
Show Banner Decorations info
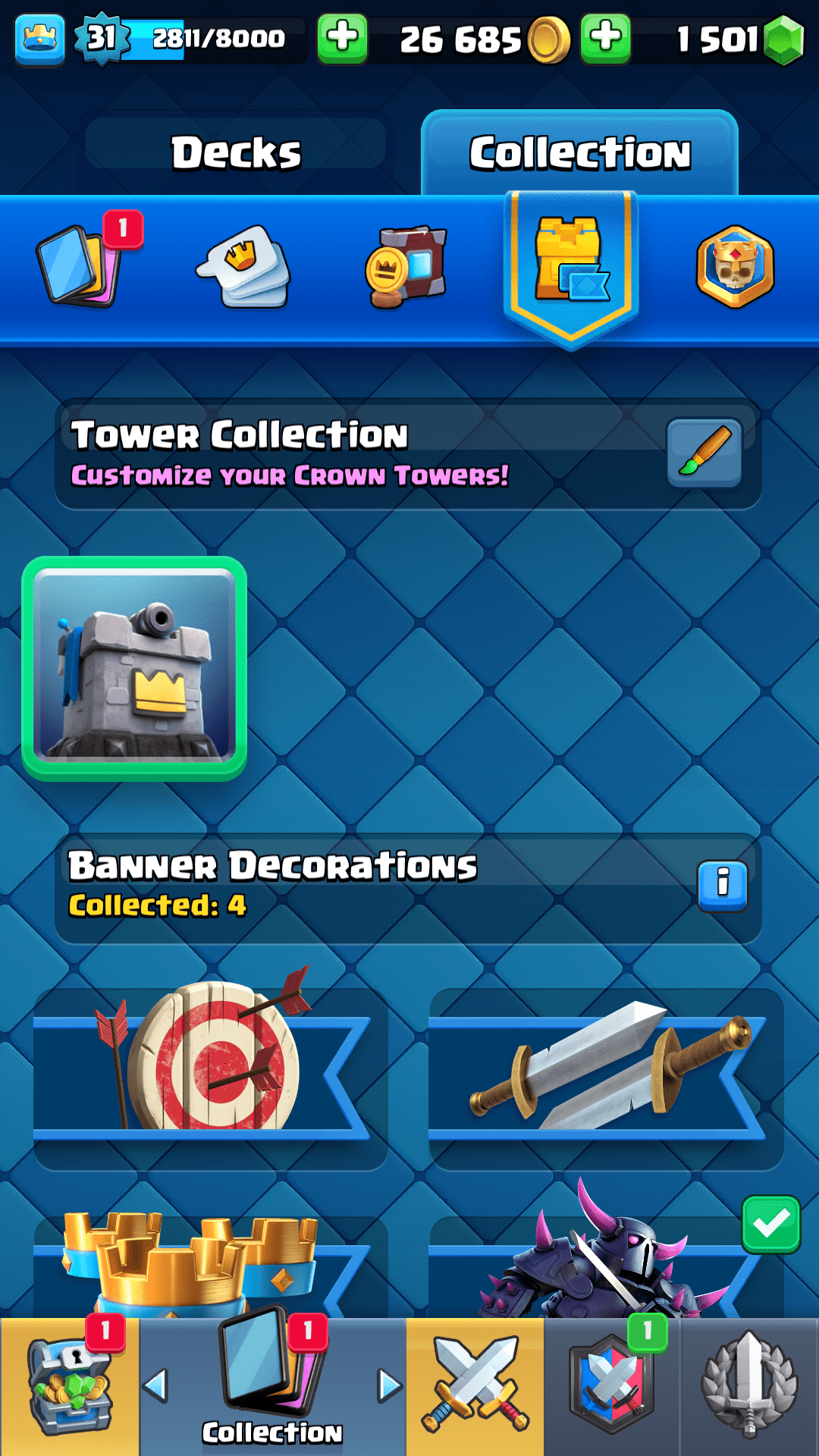coord(722,884)
